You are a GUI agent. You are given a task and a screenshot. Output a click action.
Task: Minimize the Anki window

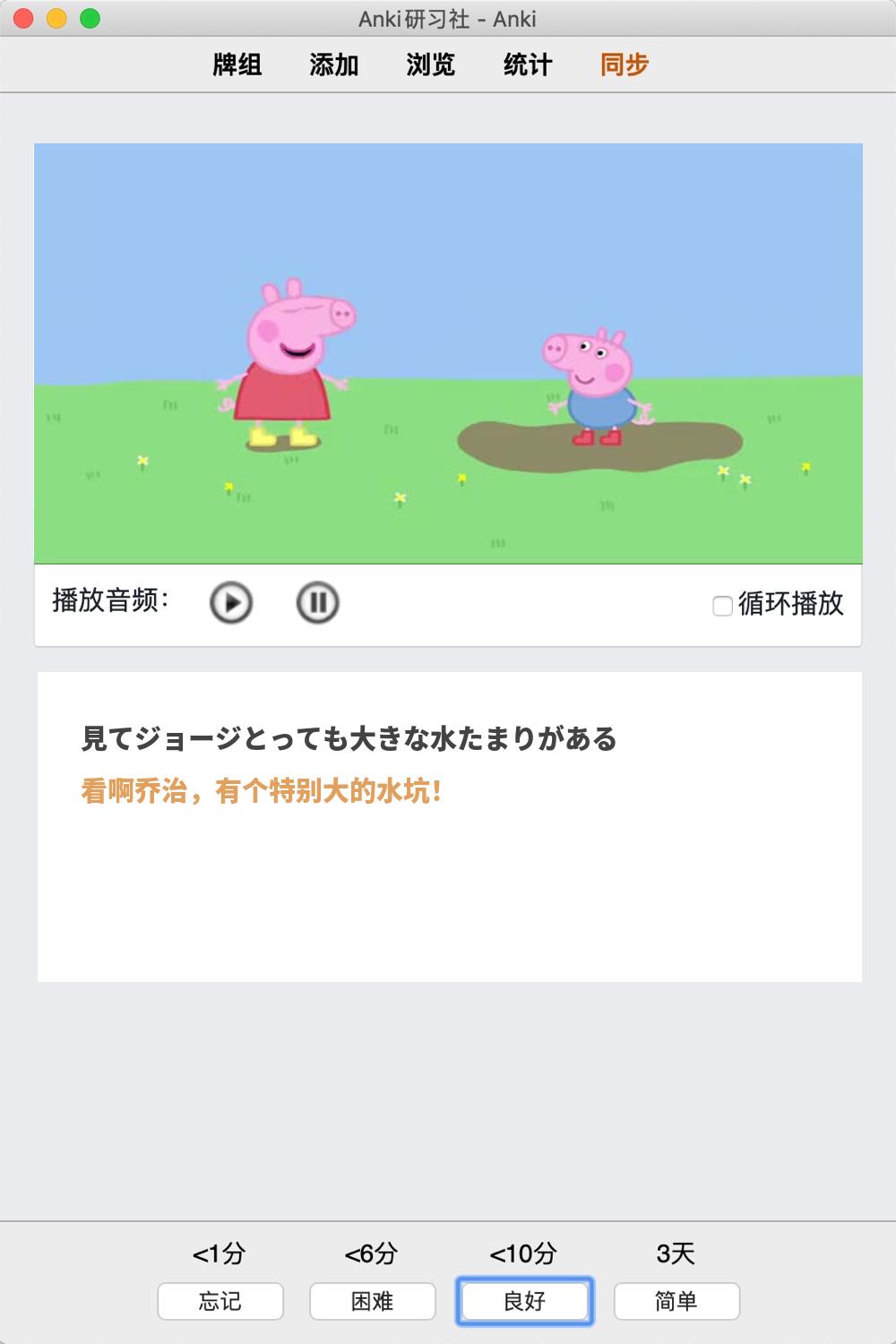(x=56, y=19)
